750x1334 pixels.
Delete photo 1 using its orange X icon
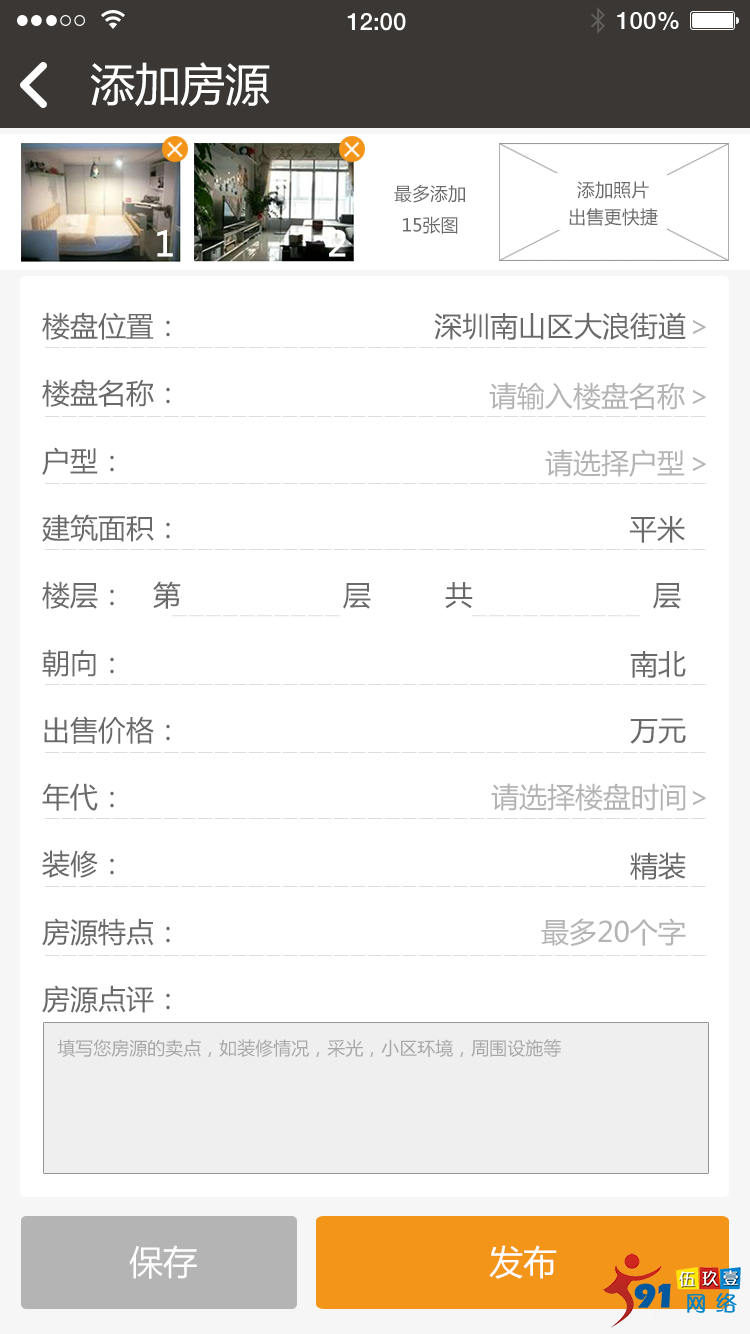click(x=176, y=148)
